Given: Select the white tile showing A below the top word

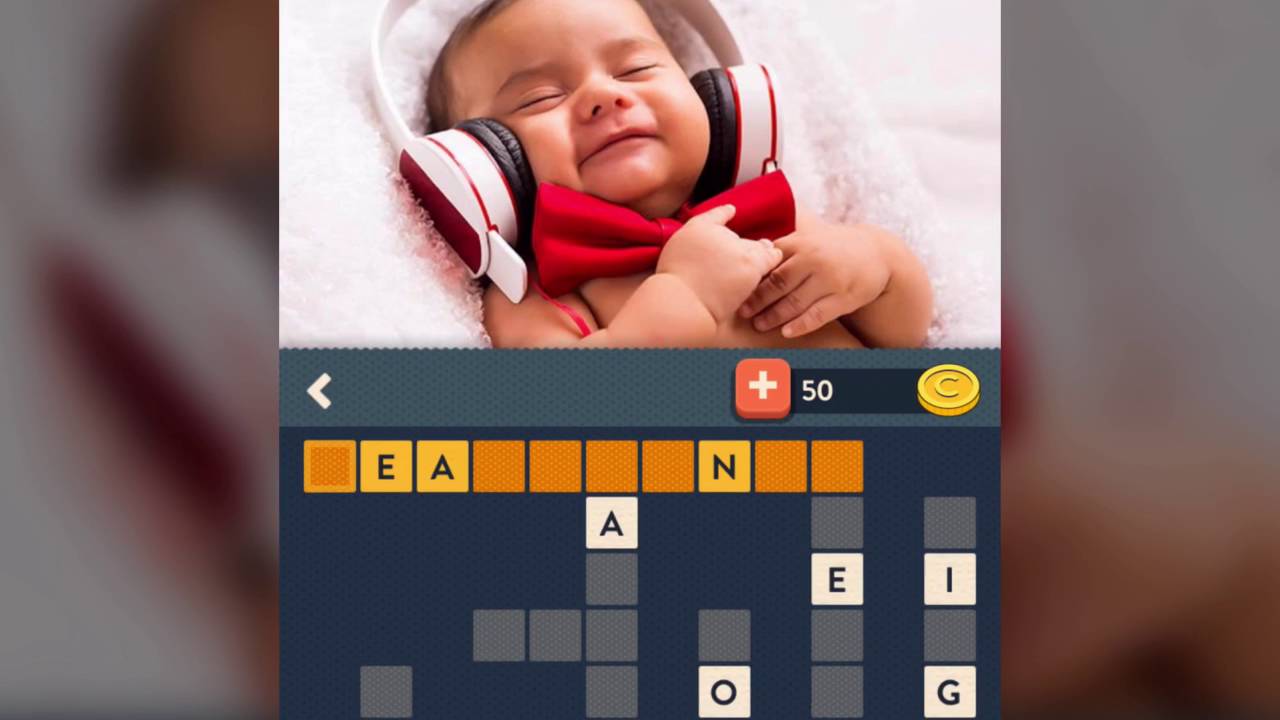Looking at the screenshot, I should tap(611, 523).
